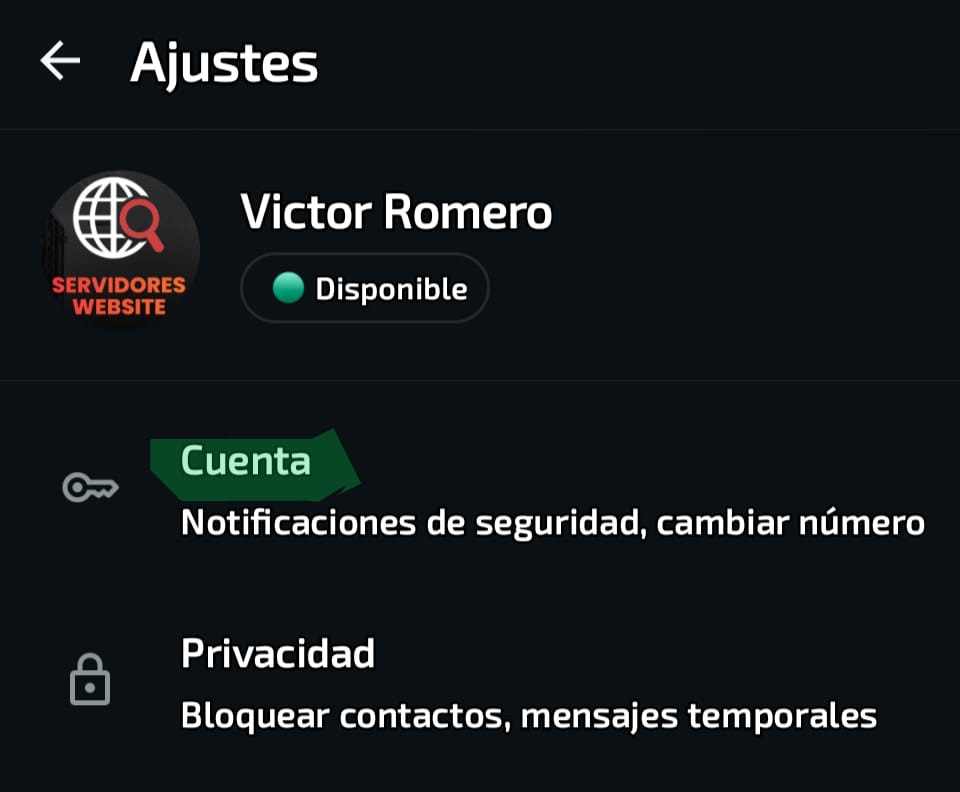The width and height of the screenshot is (960, 792).
Task: Go back from Ajustes
Action: 60,61
